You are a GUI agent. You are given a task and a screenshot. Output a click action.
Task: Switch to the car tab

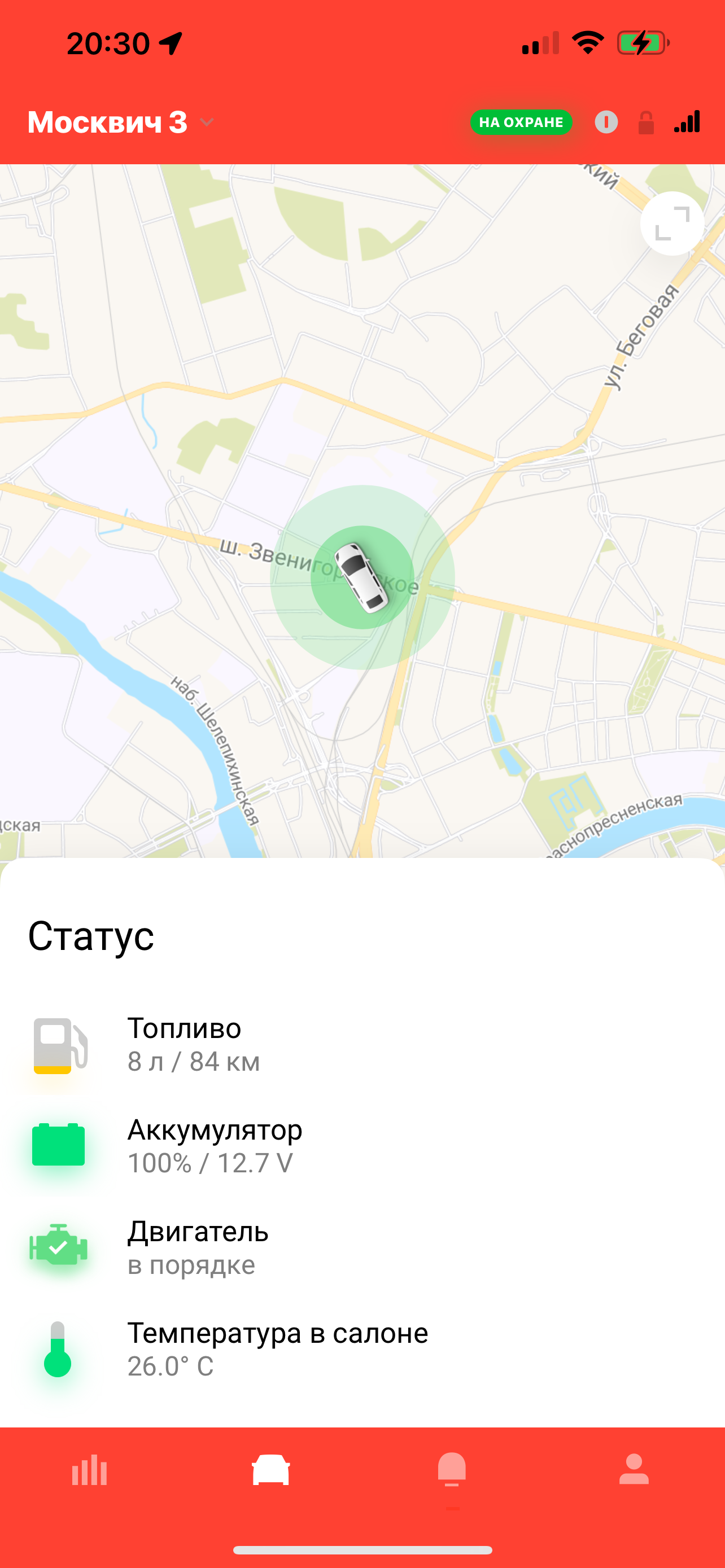point(271,1470)
